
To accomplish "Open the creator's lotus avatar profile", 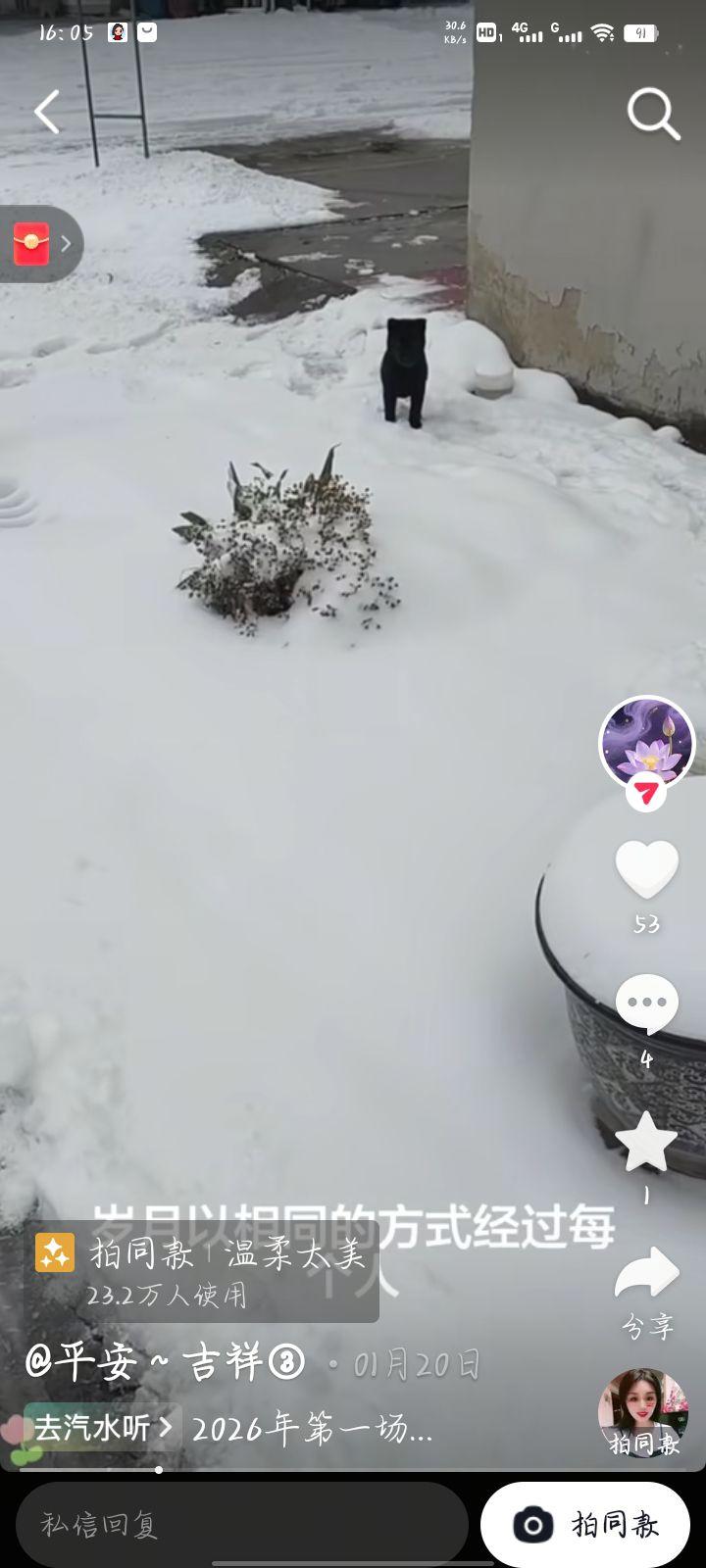I will 646,742.
